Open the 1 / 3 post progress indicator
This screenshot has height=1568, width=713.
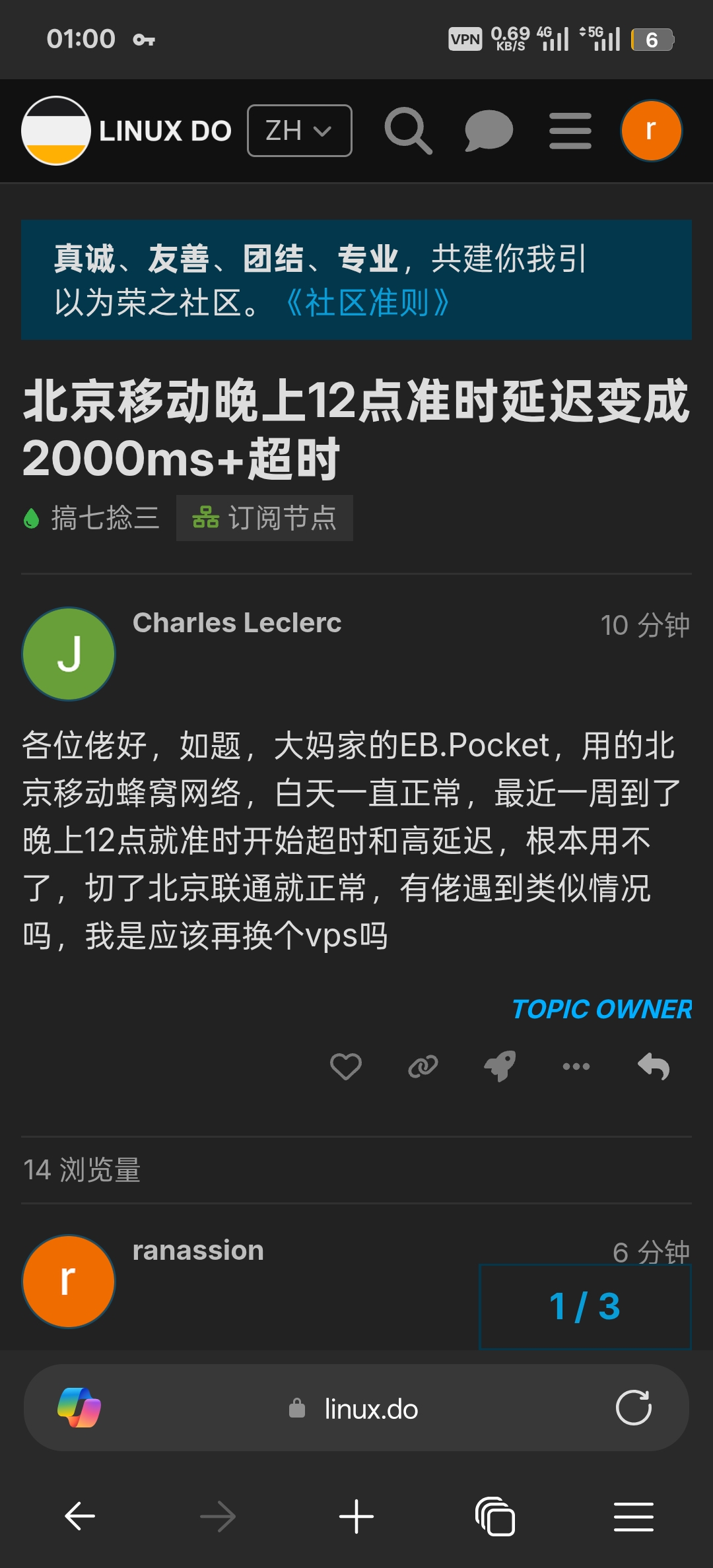(x=585, y=1307)
